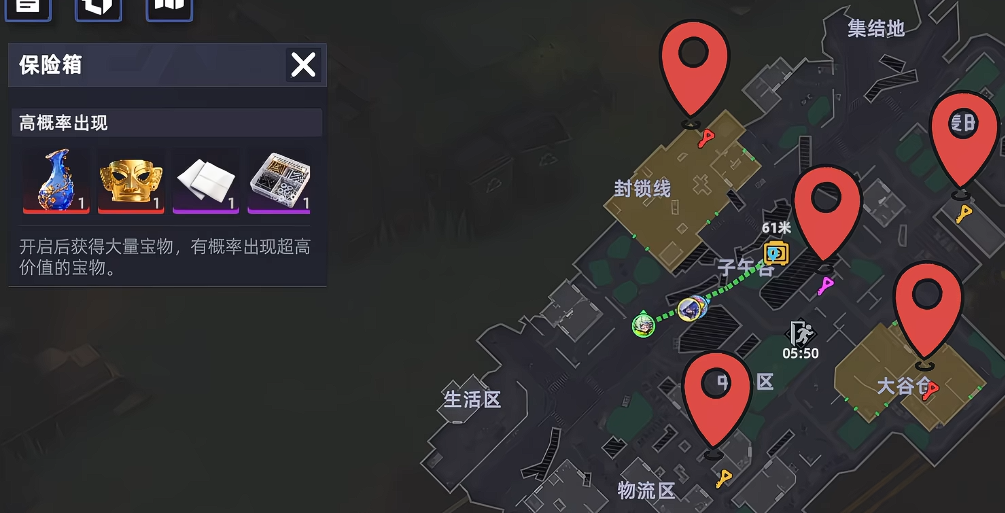Tap the red key marker at 大谷仓
The height and width of the screenshot is (513, 1005).
click(x=931, y=390)
